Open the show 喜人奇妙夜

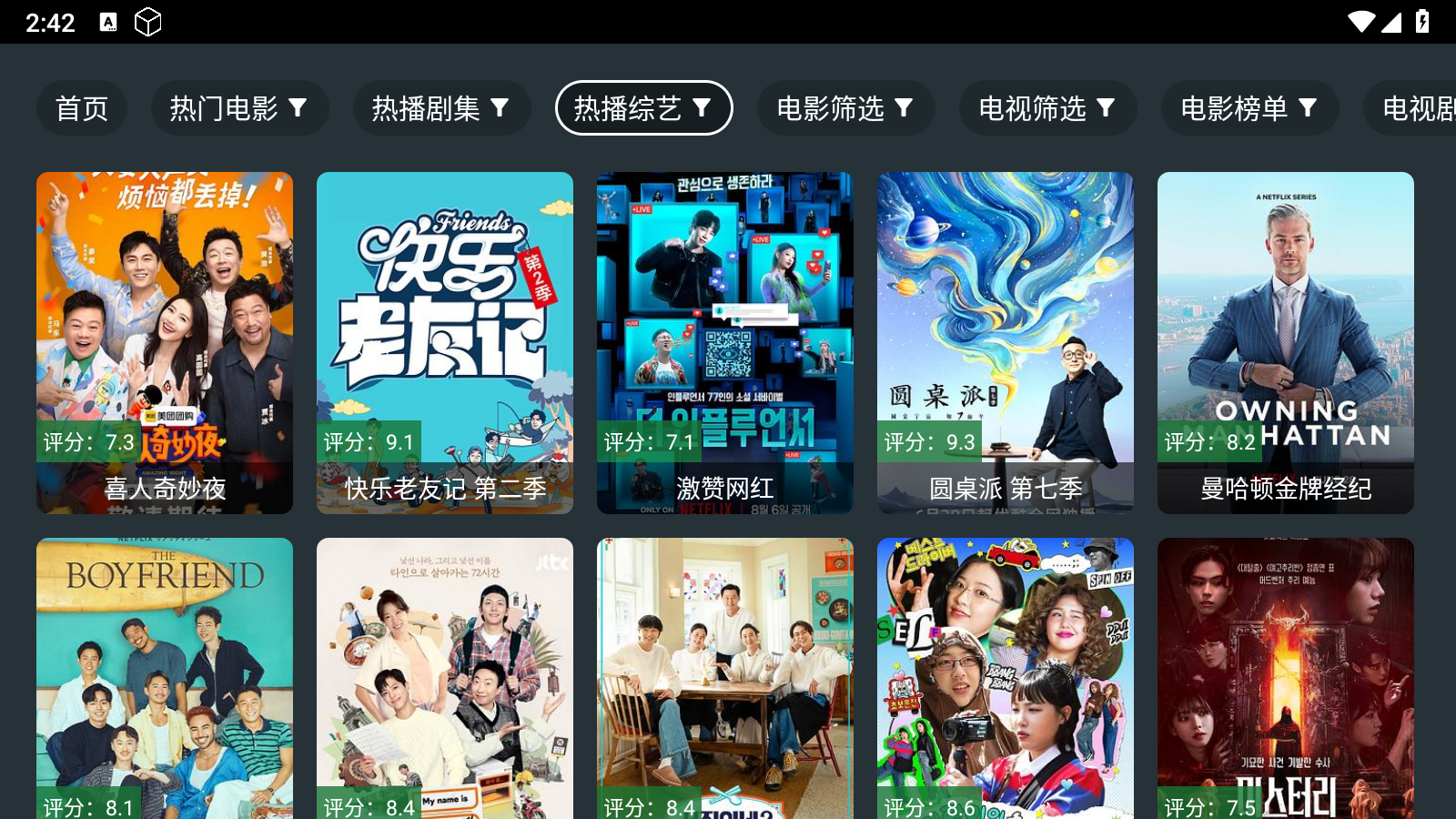click(165, 342)
